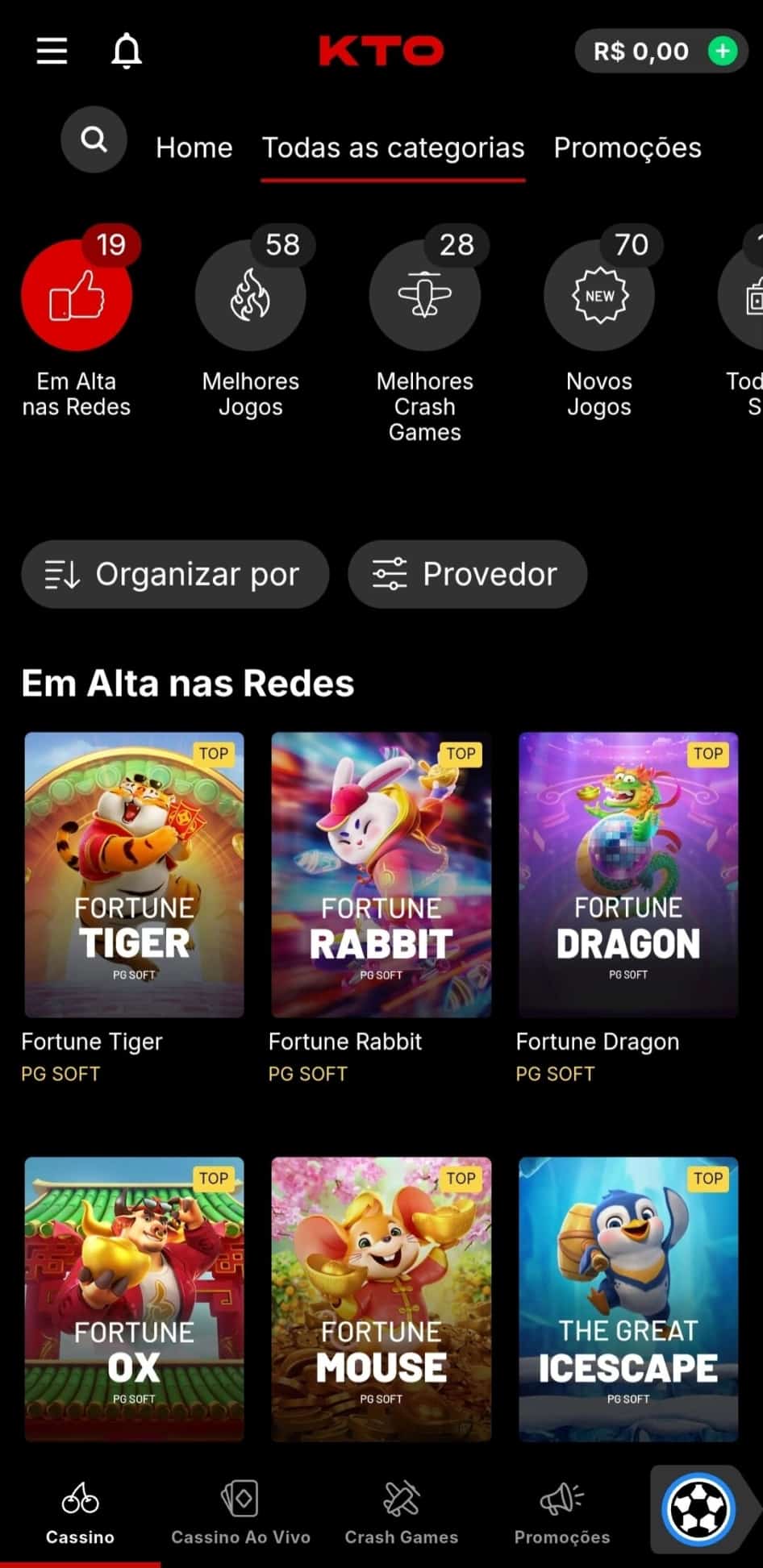Tap the notifications bell icon

tap(127, 50)
